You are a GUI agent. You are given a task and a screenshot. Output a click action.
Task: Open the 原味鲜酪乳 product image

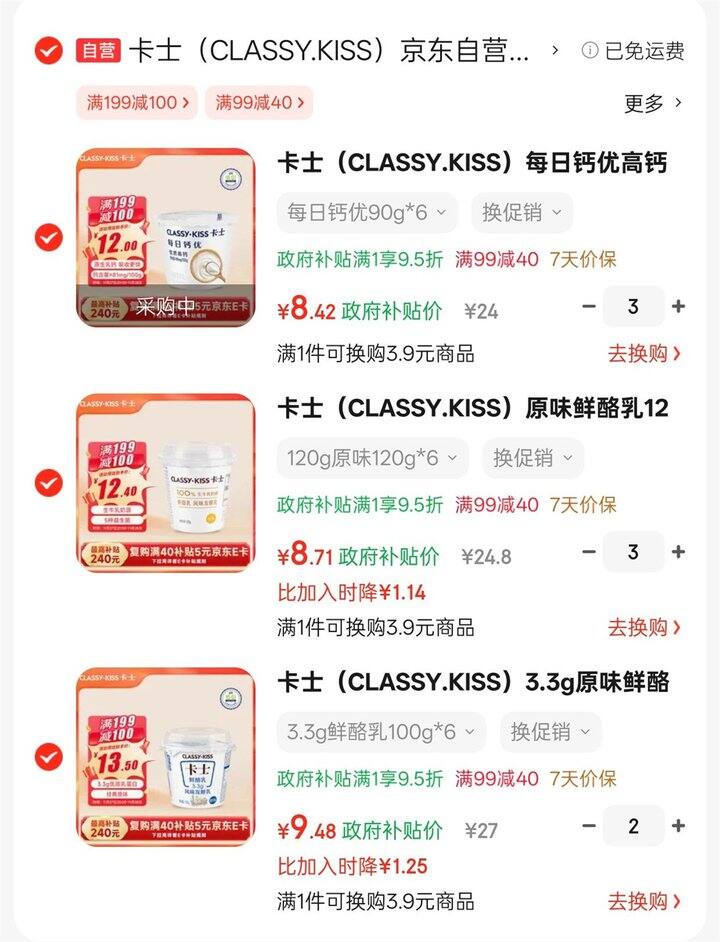[x=166, y=483]
